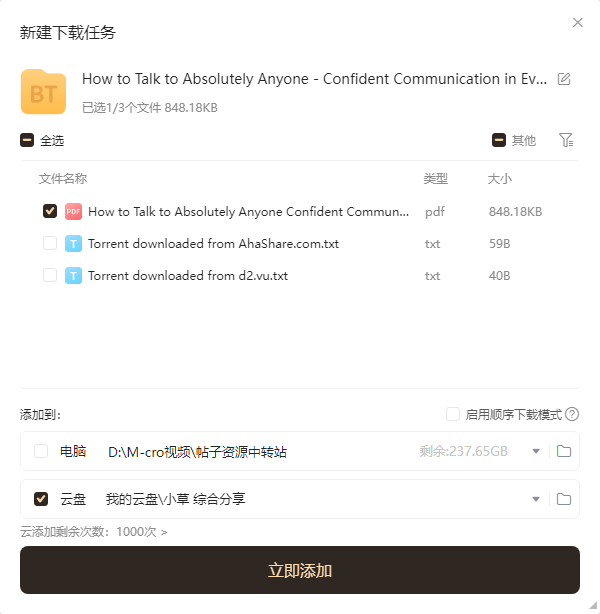This screenshot has width=600, height=614.
Task: Edit the torrent task name
Action: tap(564, 79)
